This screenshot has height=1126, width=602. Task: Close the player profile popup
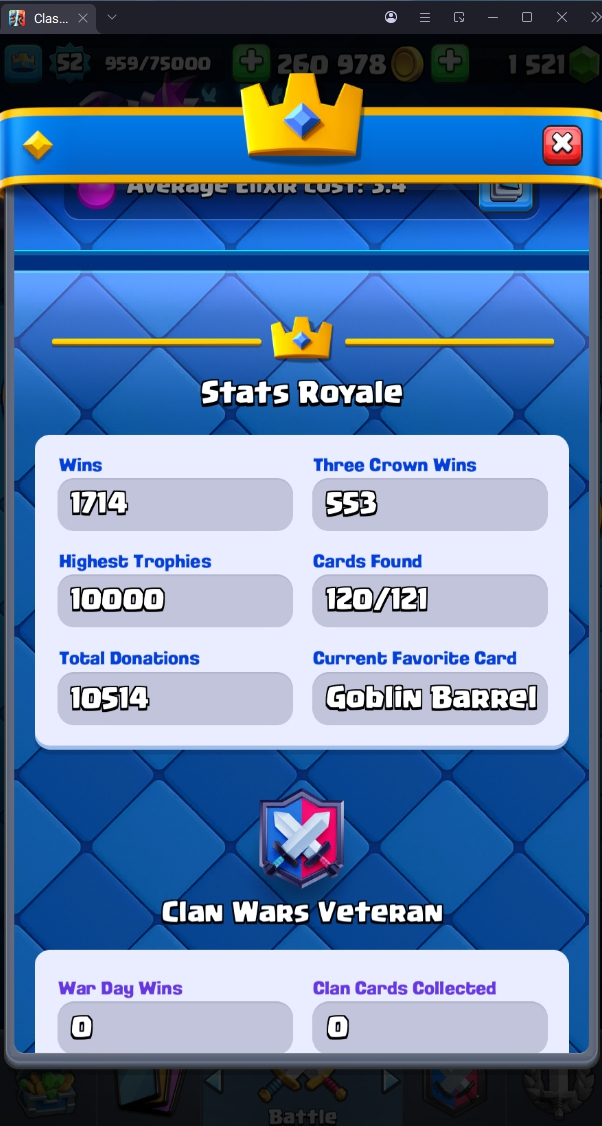pos(562,145)
